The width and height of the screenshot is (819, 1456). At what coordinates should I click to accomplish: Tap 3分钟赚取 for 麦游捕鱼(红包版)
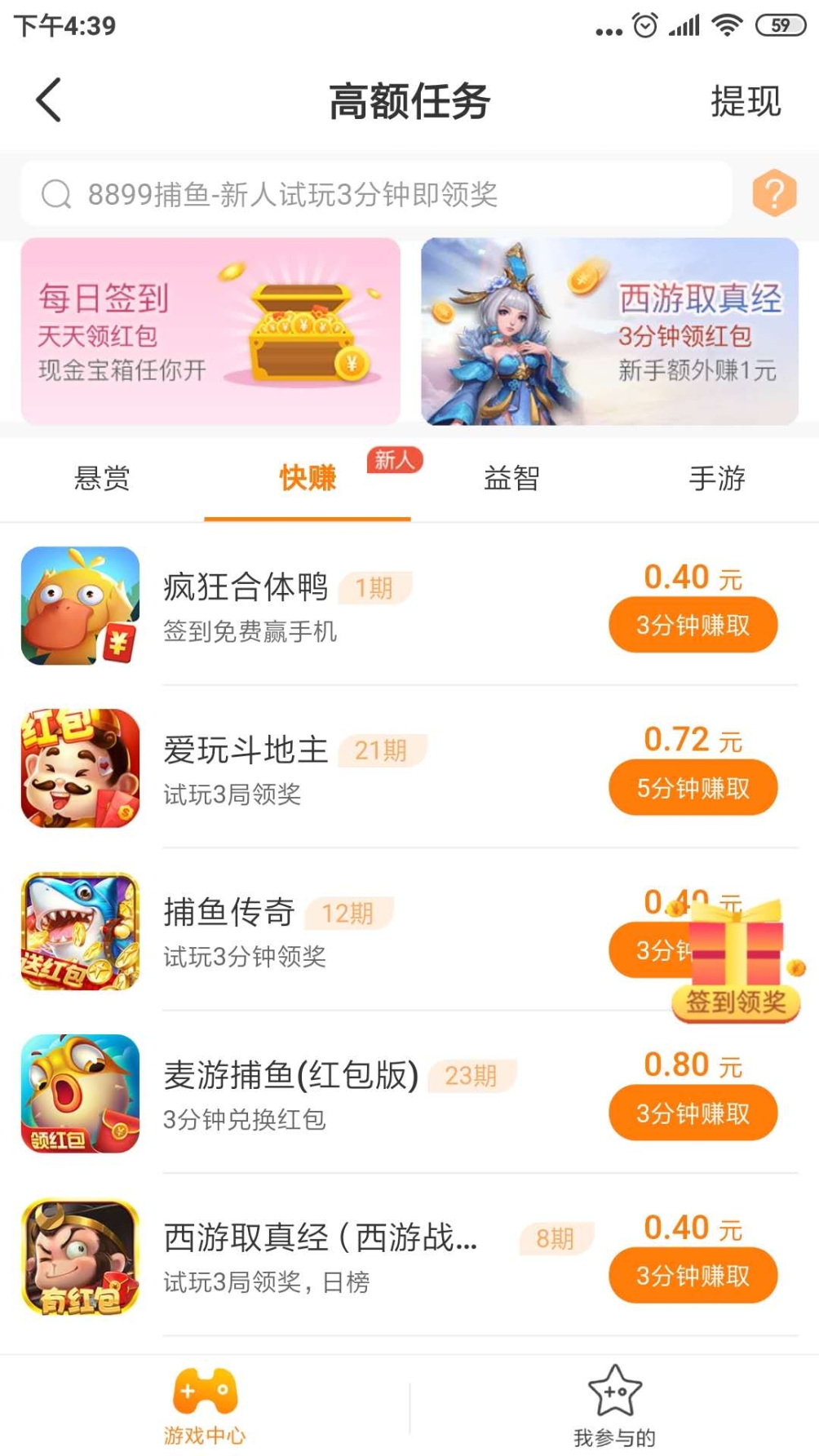(693, 1113)
